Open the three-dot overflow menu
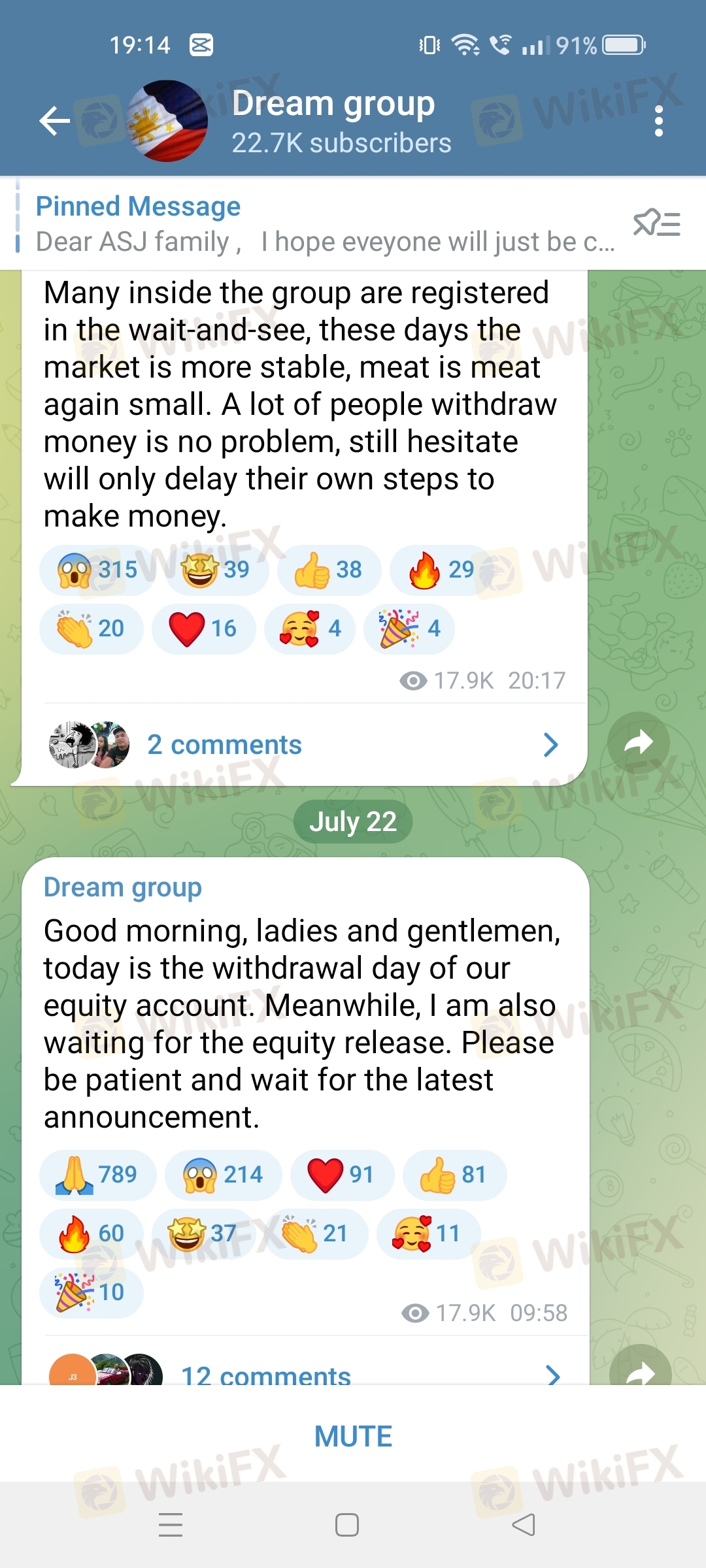The image size is (706, 1568). click(658, 121)
